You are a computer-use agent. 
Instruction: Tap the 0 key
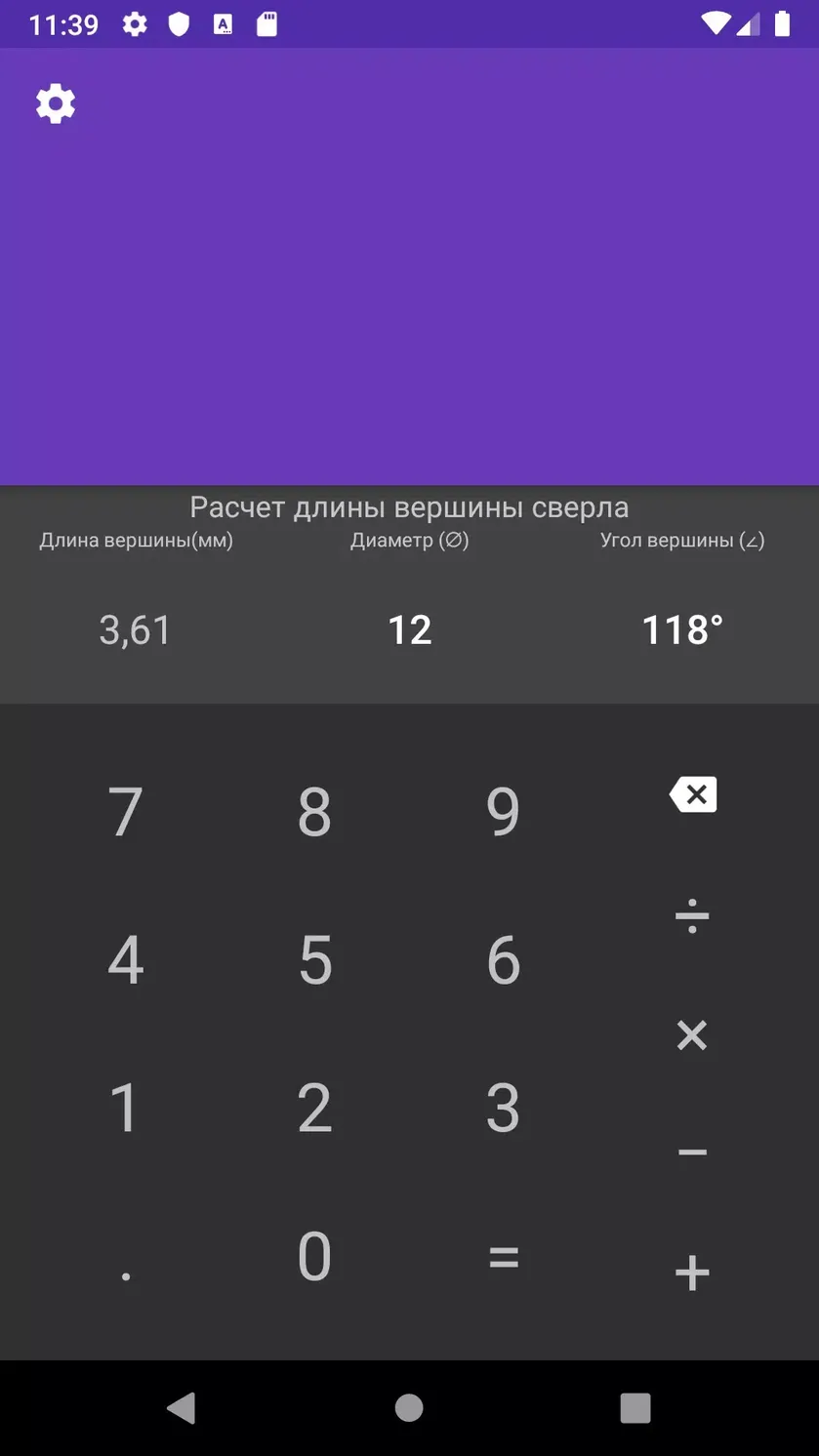point(314,1257)
